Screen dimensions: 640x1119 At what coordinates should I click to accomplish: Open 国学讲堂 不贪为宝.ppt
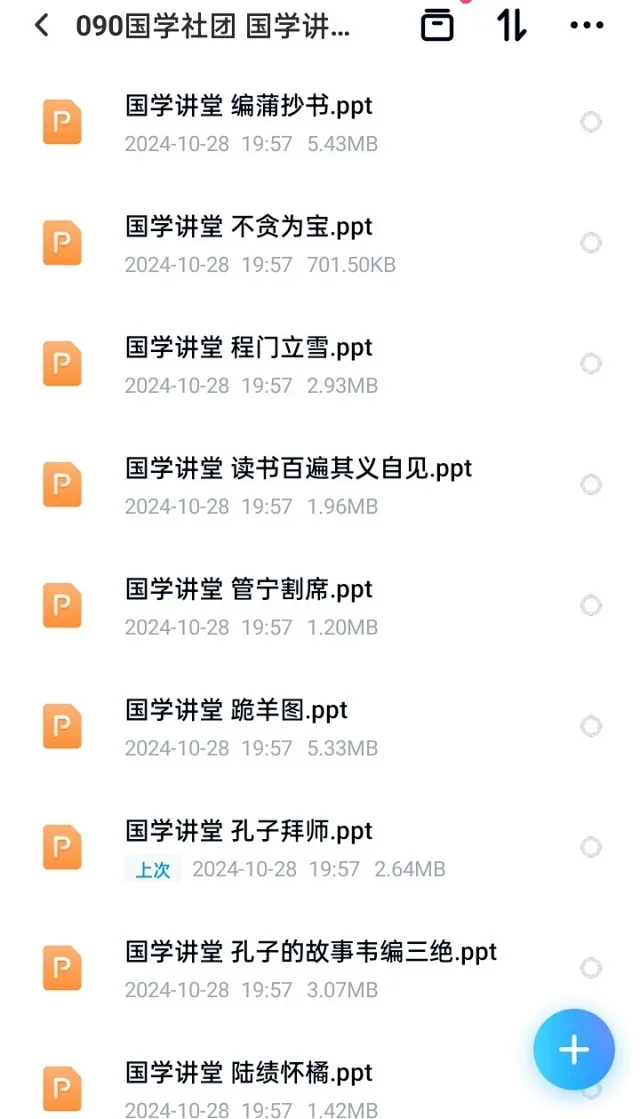pos(248,227)
